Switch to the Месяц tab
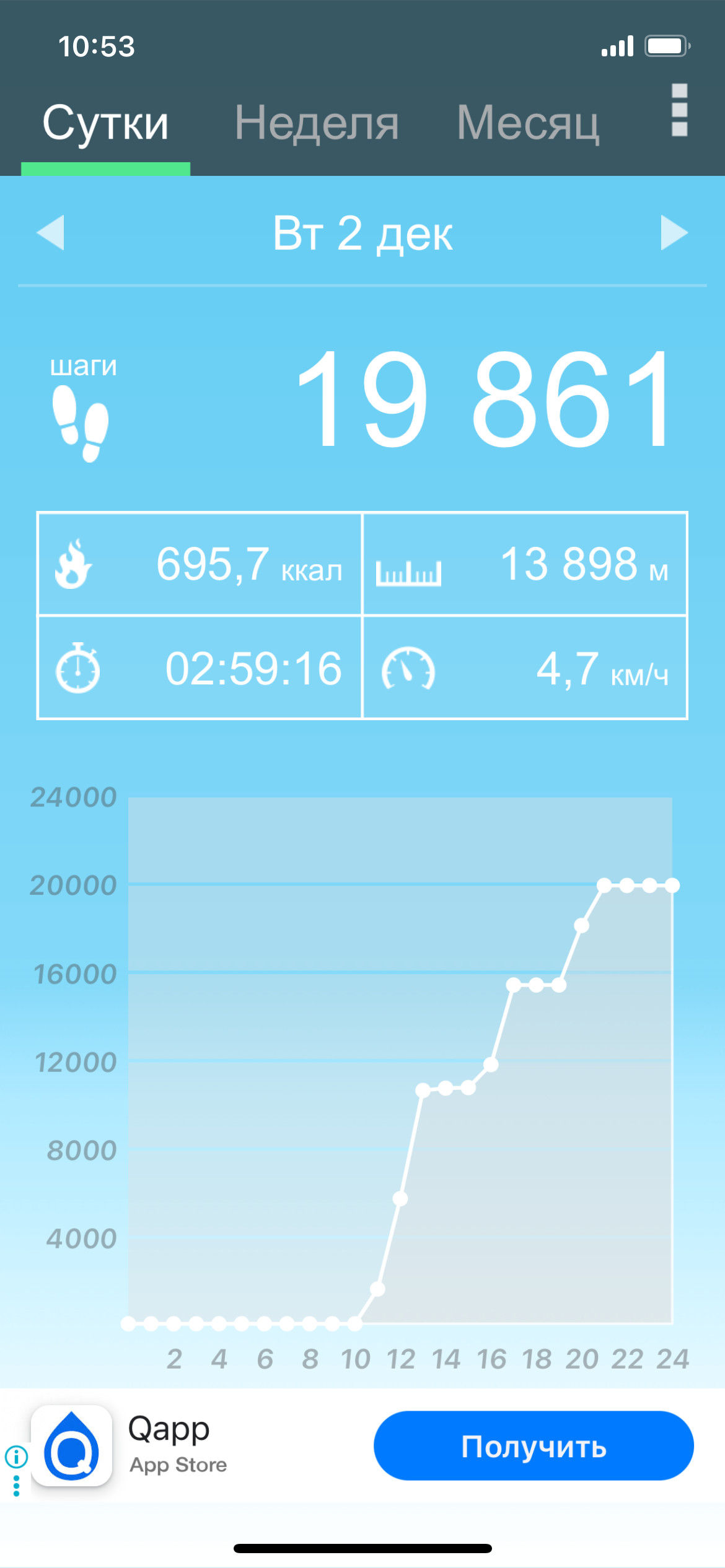Viewport: 725px width, 1568px height. pyautogui.click(x=528, y=123)
